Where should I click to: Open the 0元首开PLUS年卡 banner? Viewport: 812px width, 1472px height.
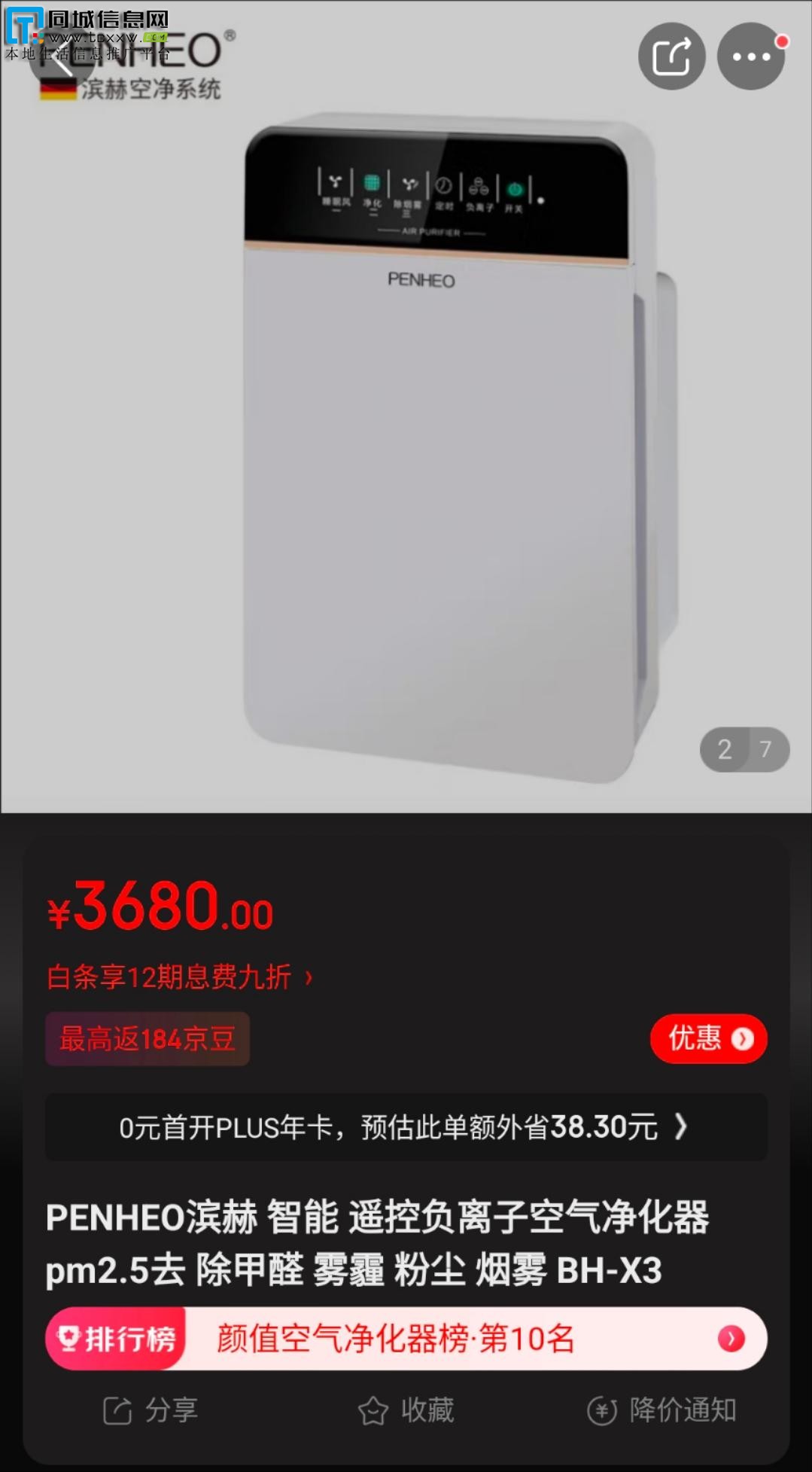(x=406, y=1127)
